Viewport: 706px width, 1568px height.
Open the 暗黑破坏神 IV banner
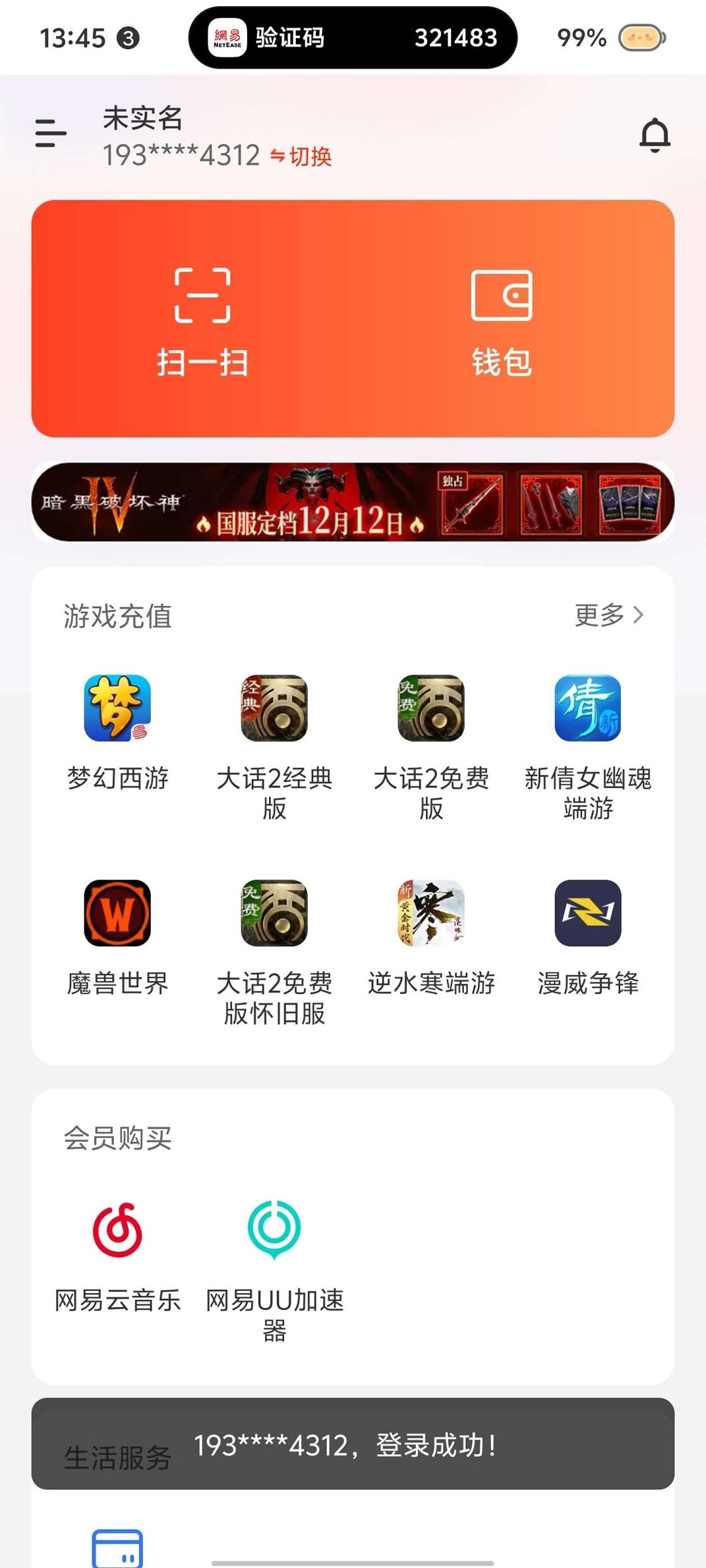click(x=353, y=503)
